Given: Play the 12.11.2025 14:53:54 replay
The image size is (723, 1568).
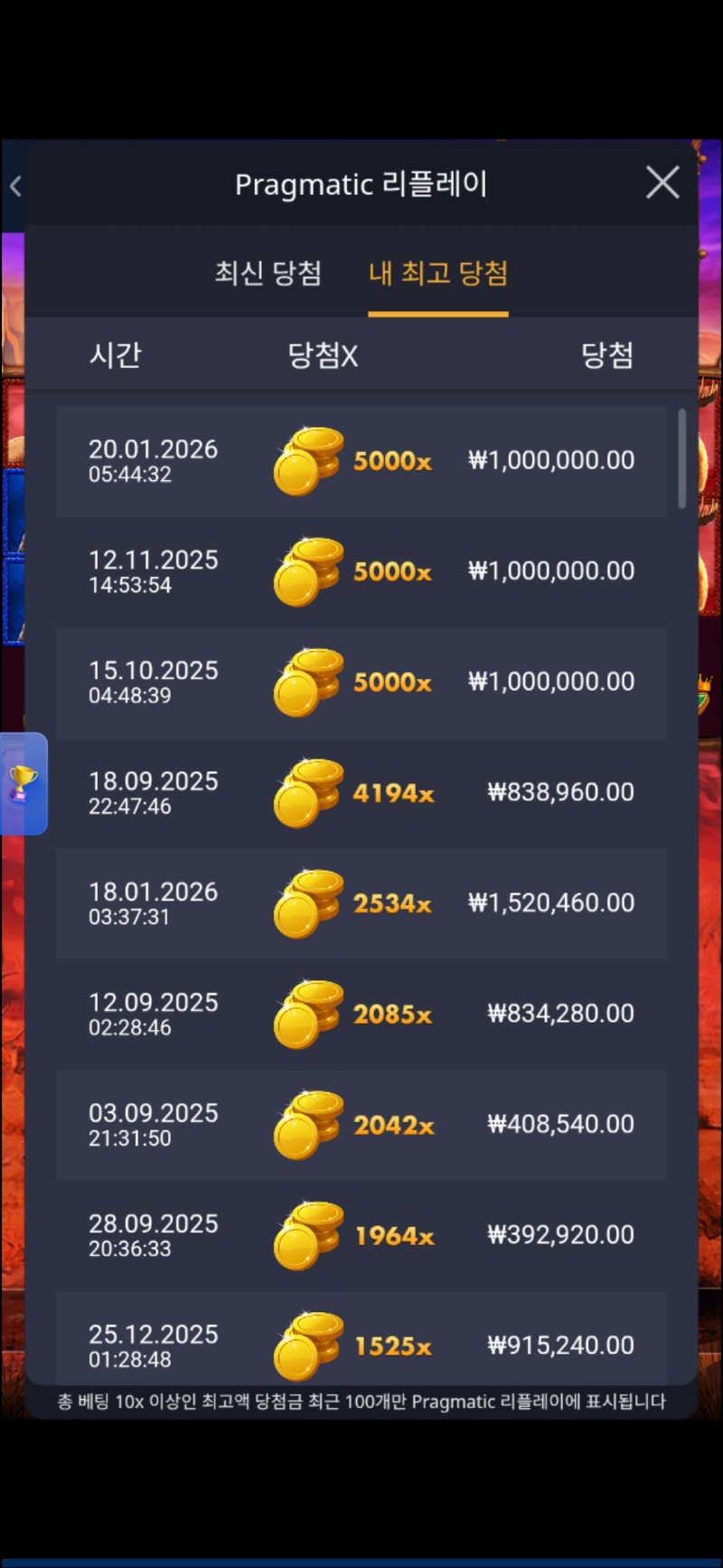Looking at the screenshot, I should 361,571.
